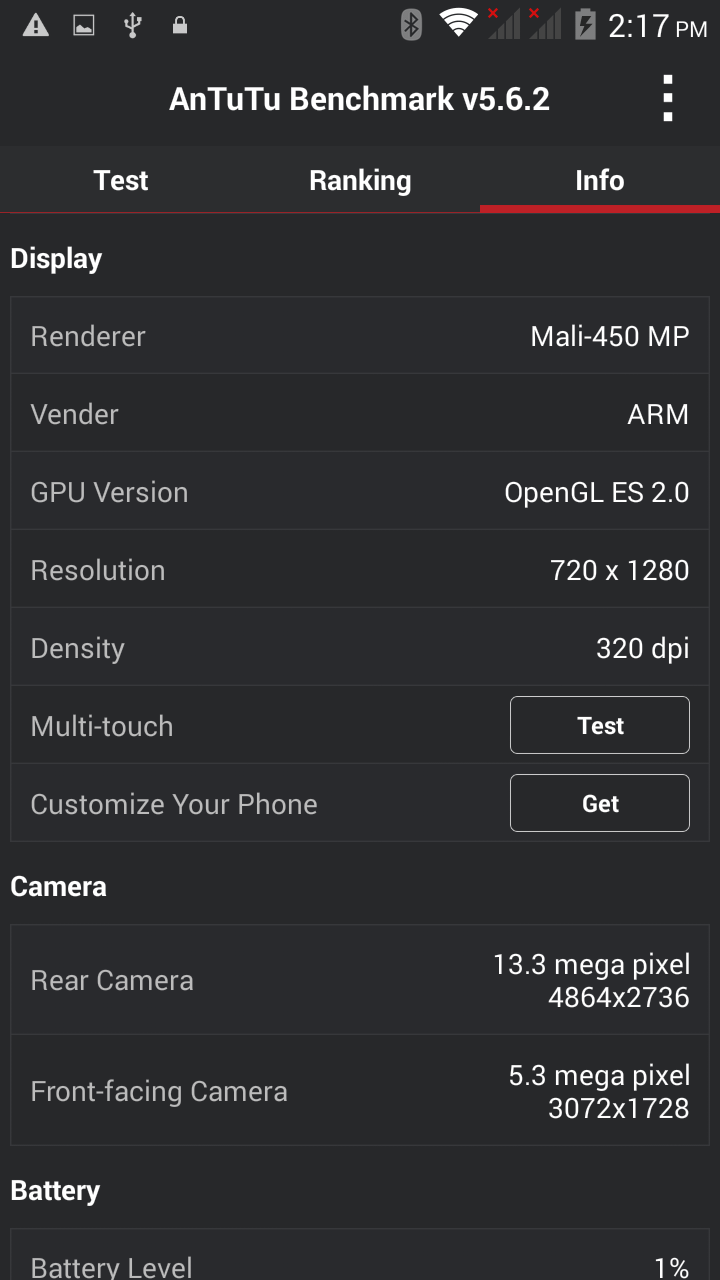Switch to the Ranking tab
Image resolution: width=720 pixels, height=1280 pixels.
pyautogui.click(x=360, y=181)
